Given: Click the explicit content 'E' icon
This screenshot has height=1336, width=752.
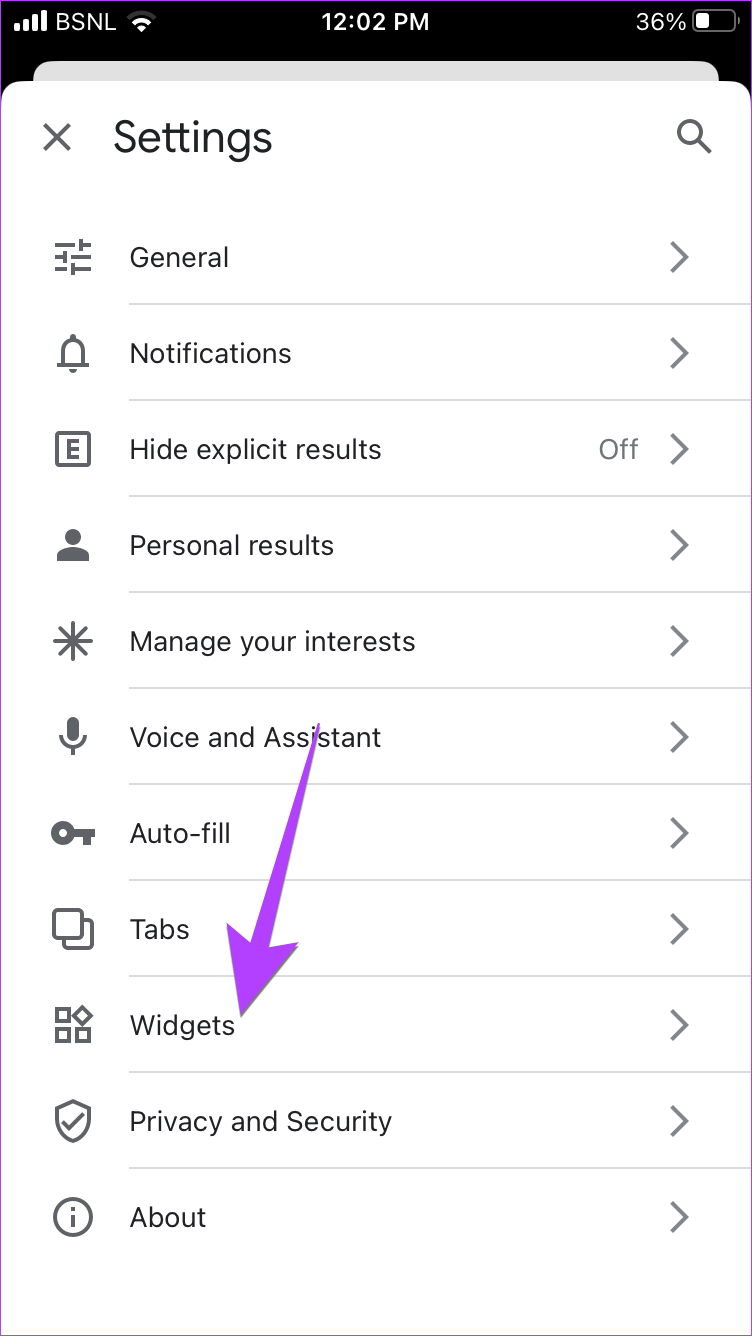Looking at the screenshot, I should (72, 449).
